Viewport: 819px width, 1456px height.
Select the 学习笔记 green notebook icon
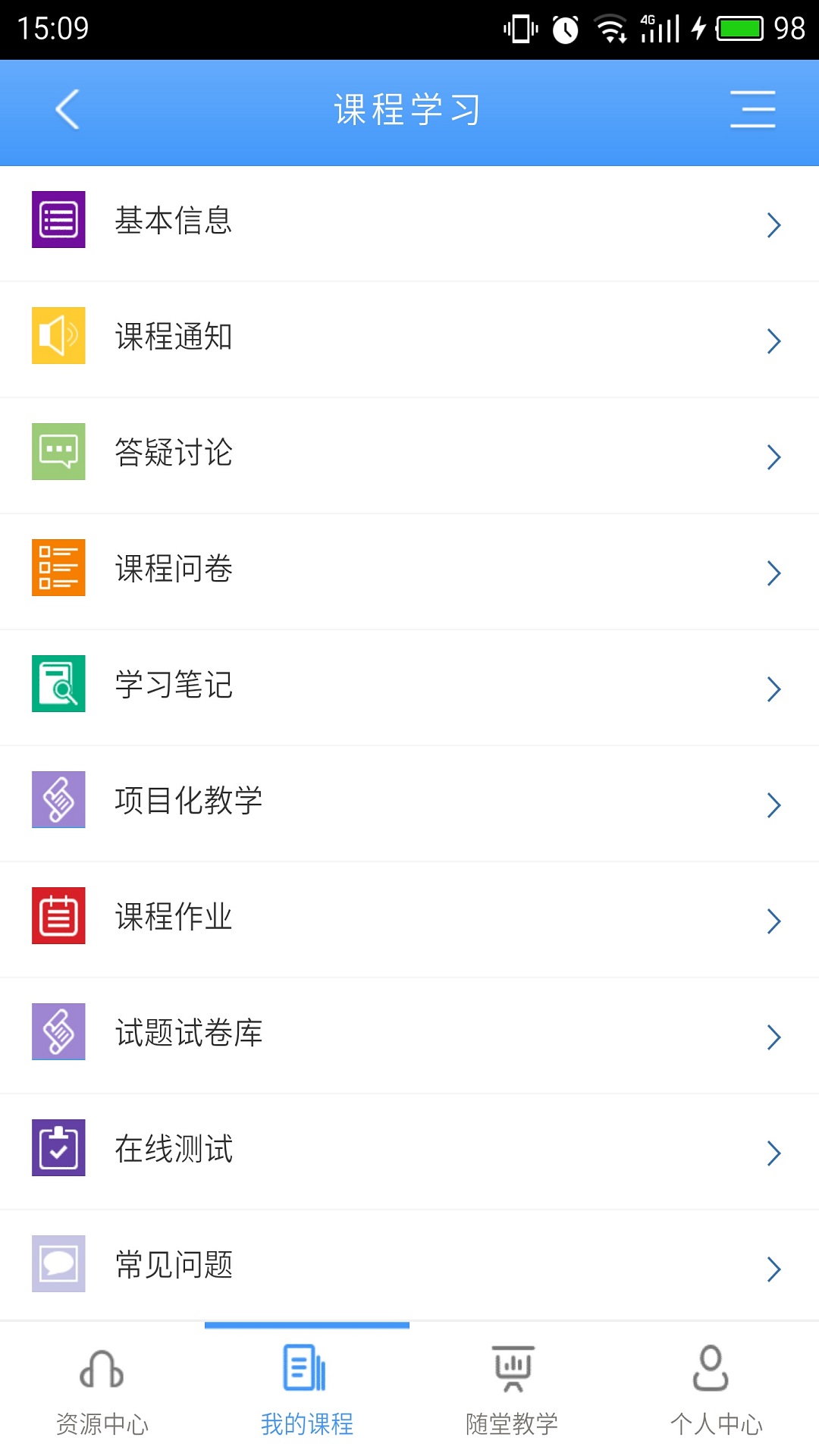pyautogui.click(x=58, y=683)
